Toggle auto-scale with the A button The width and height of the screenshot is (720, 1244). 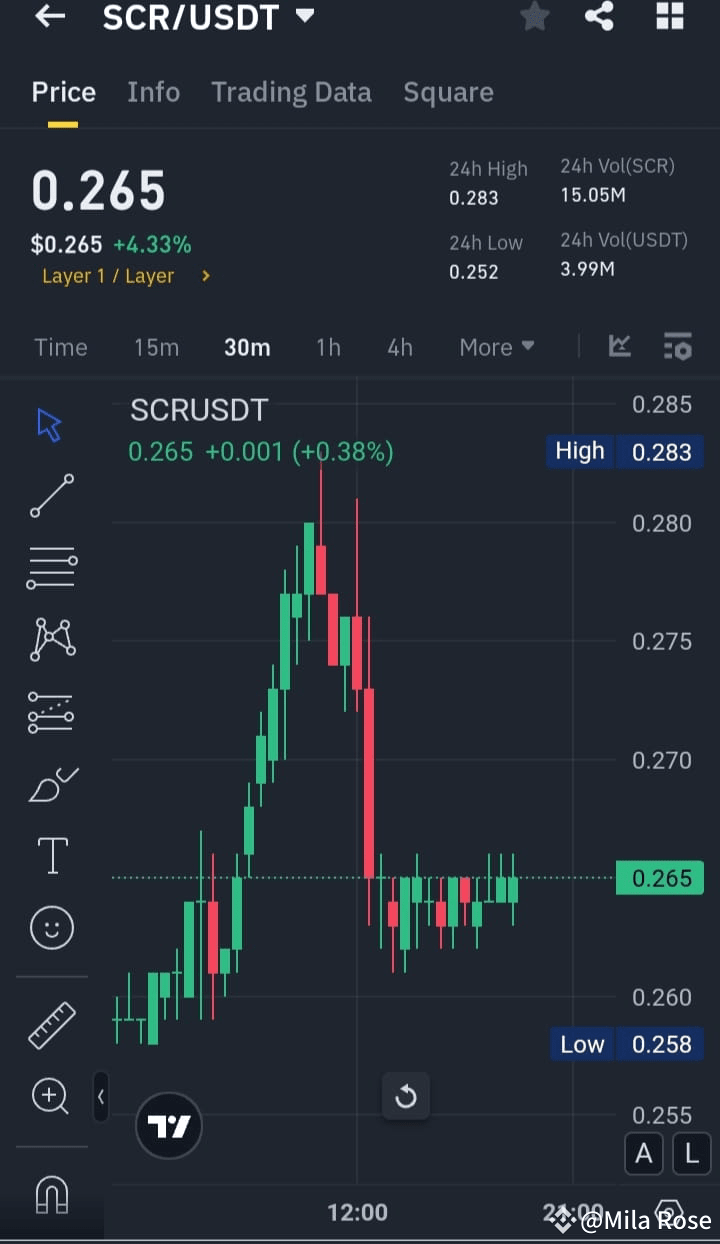(x=643, y=1153)
